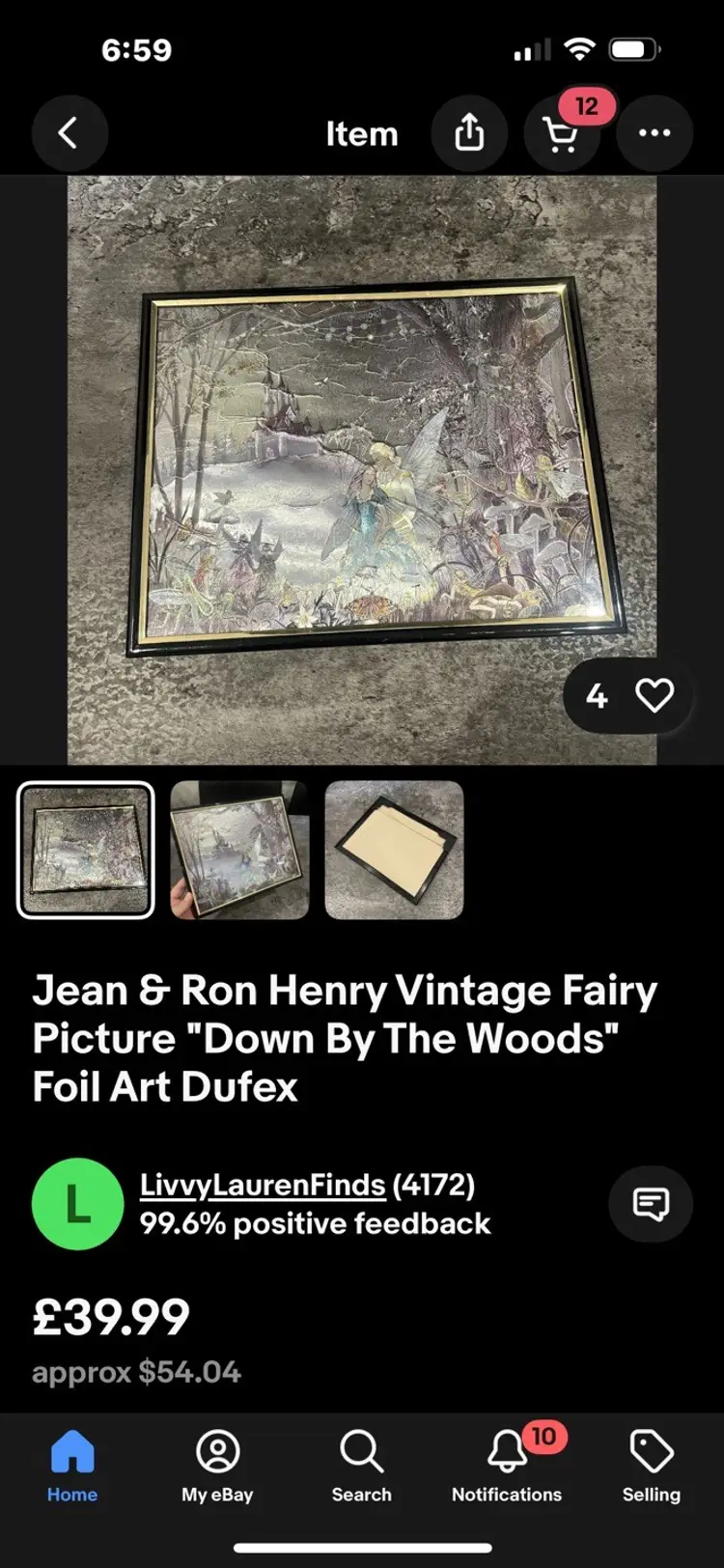
Task: Share this fairy picture listing
Action: pos(469,133)
